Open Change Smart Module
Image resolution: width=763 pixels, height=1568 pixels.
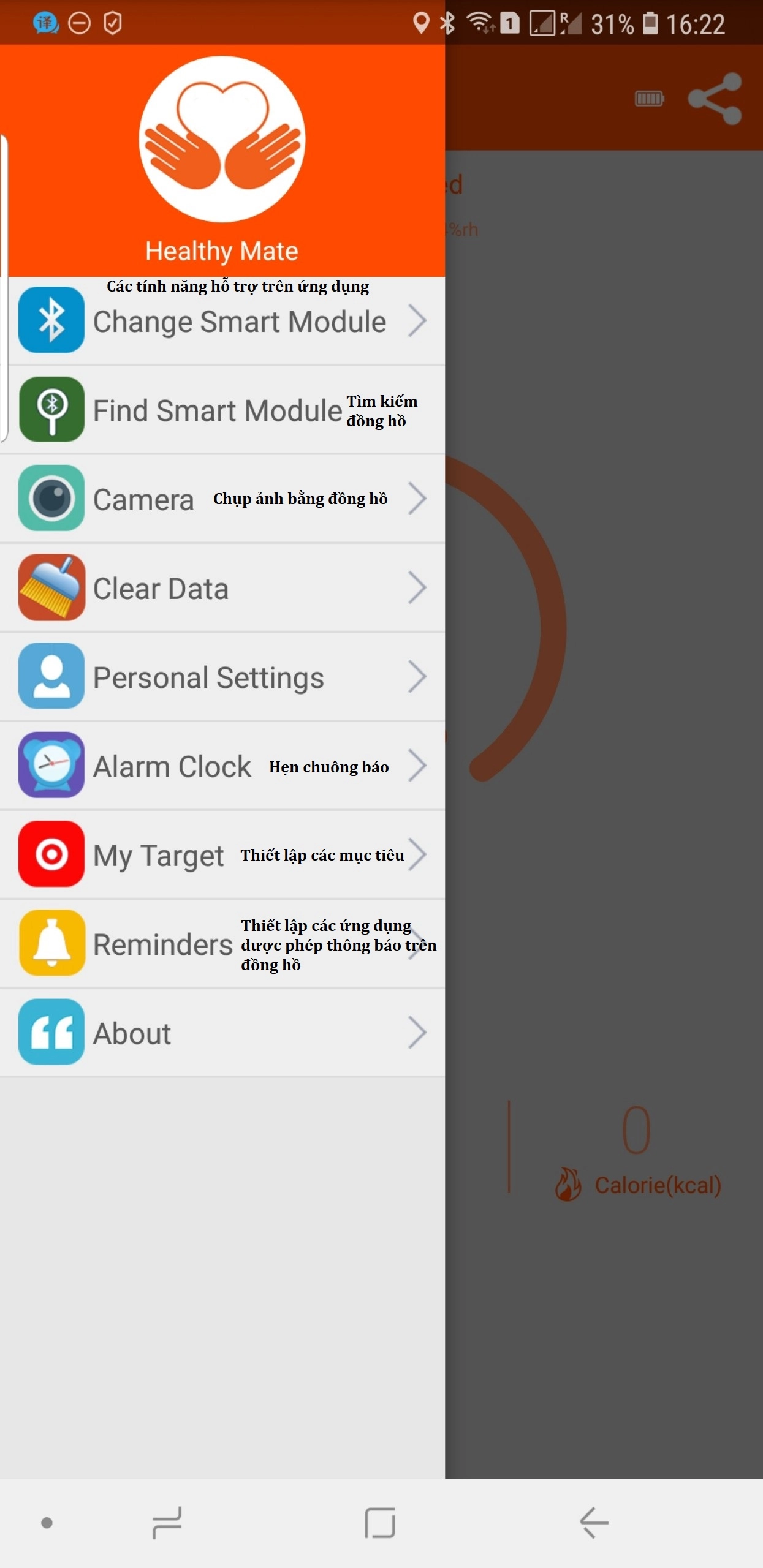click(x=239, y=322)
